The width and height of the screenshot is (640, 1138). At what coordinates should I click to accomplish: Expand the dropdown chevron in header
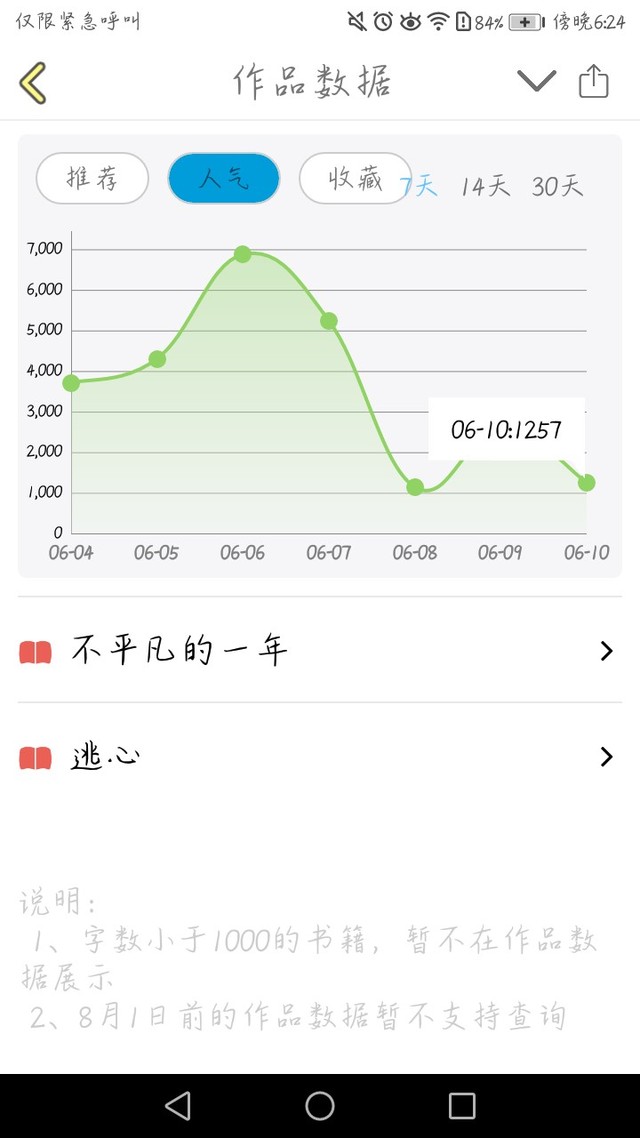point(536,81)
